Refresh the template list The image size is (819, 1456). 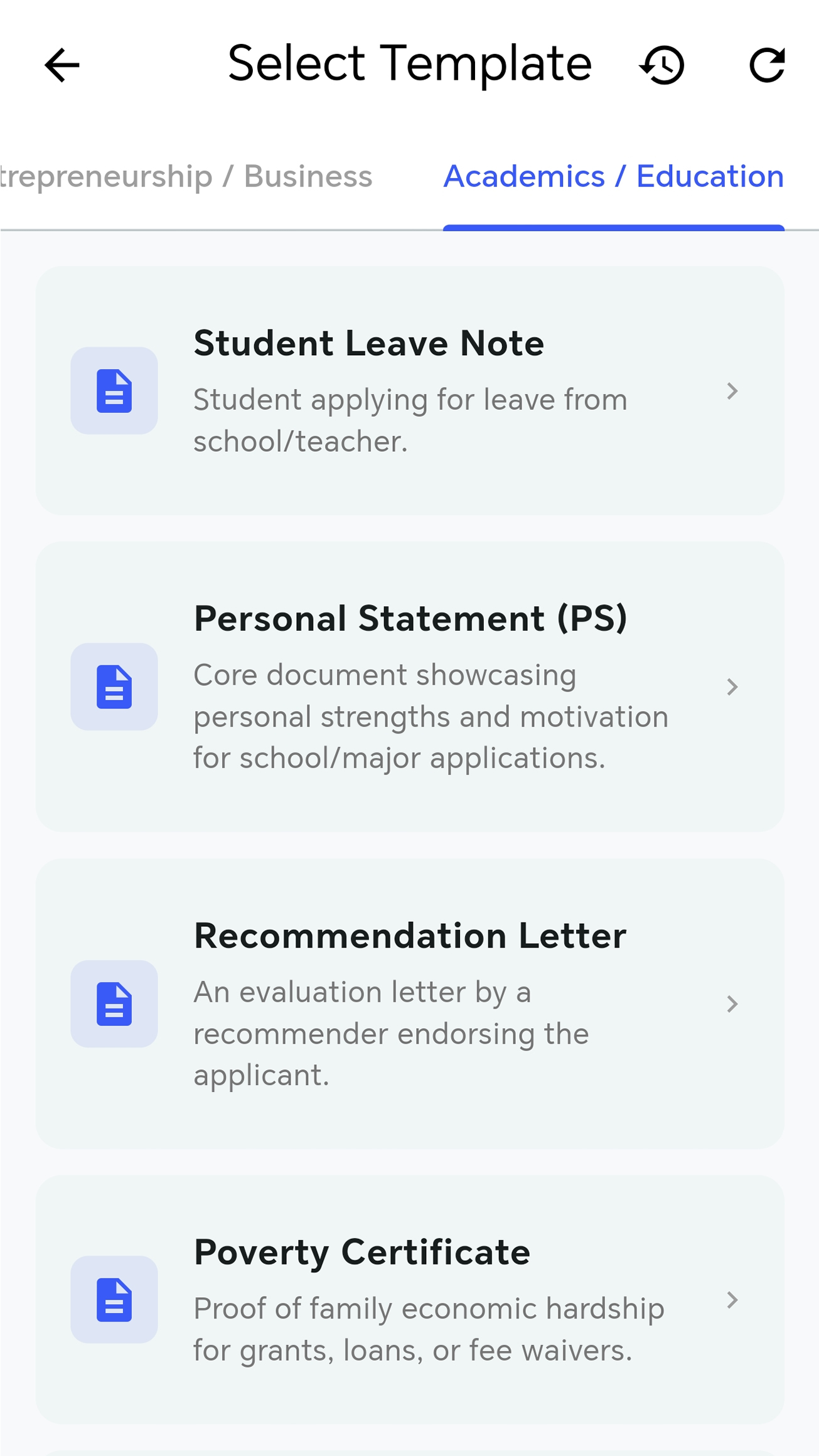[x=767, y=65]
